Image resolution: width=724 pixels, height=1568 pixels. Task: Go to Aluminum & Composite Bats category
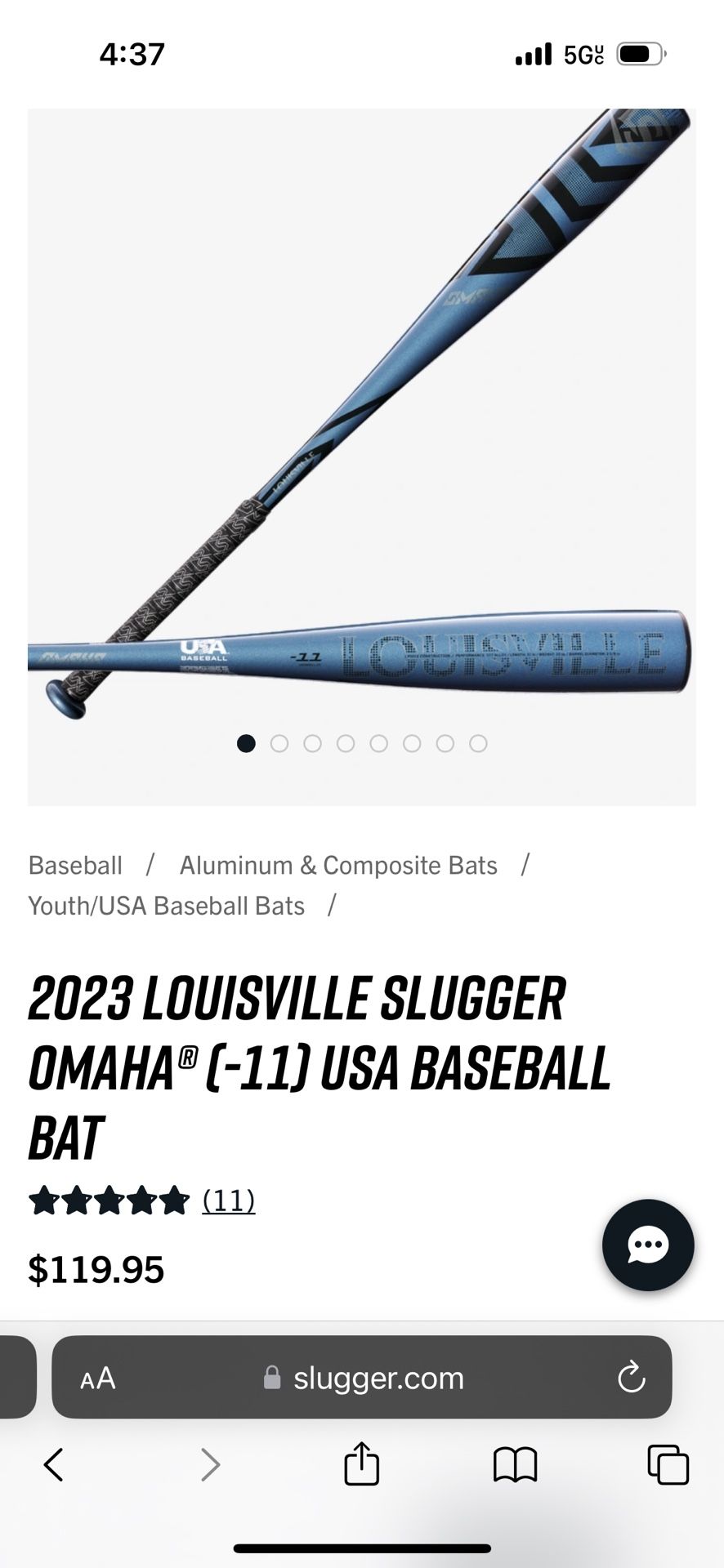point(338,865)
